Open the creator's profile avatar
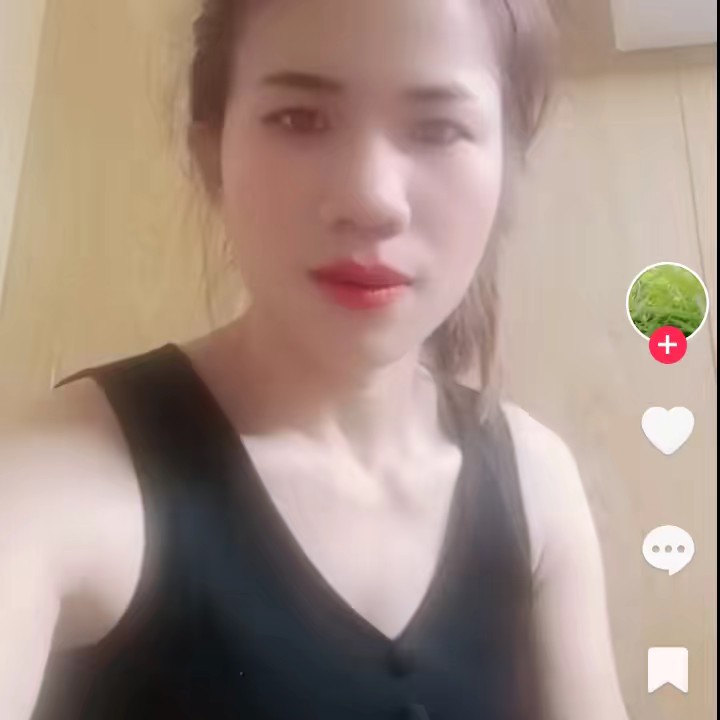 [667, 300]
